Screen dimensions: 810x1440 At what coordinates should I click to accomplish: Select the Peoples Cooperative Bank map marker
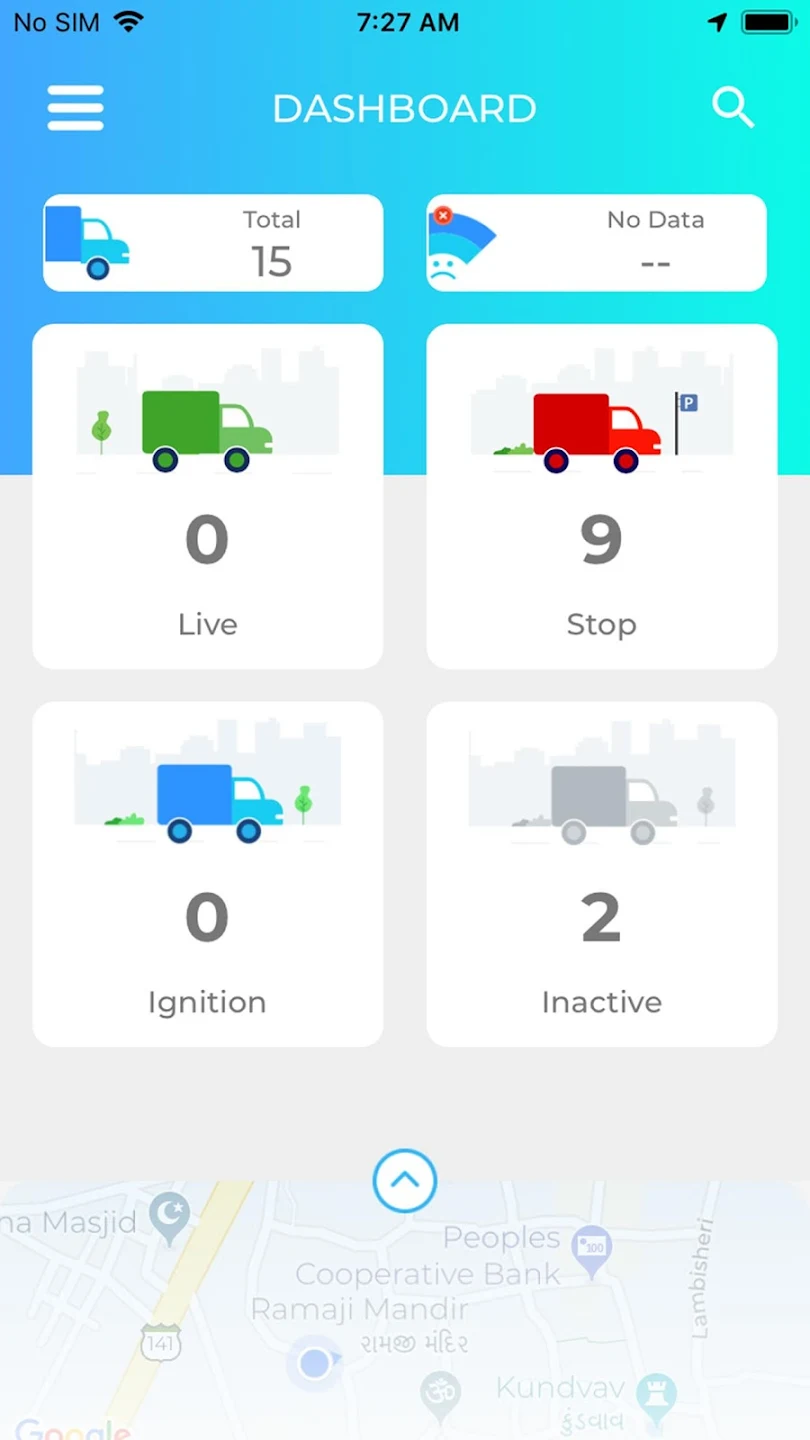pyautogui.click(x=588, y=1247)
